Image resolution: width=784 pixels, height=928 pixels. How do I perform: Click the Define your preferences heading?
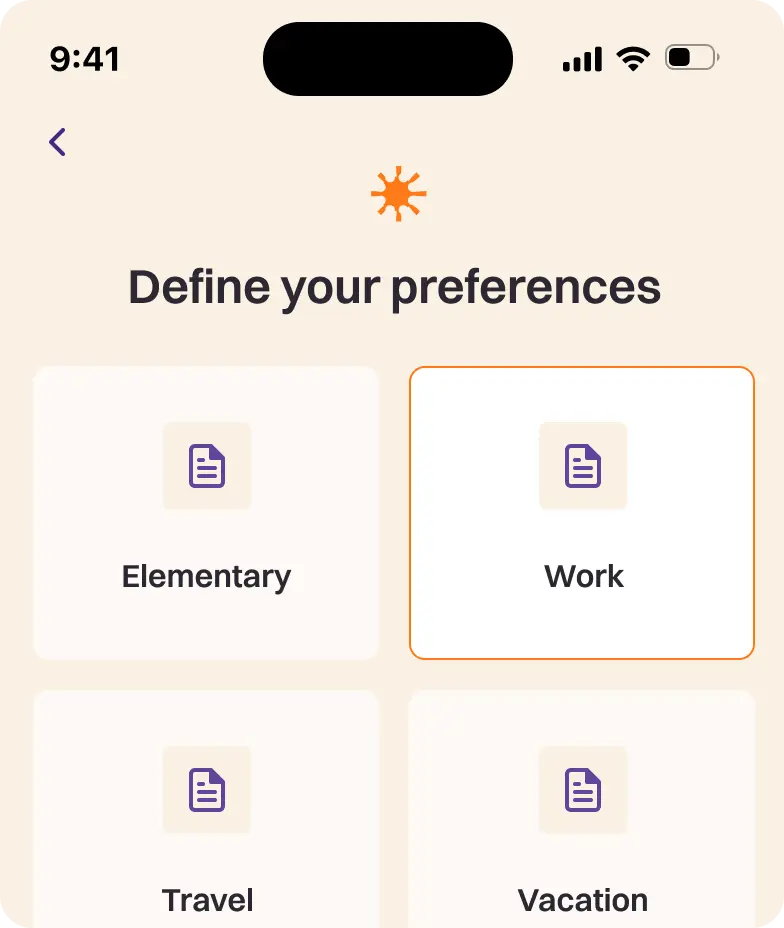coord(394,287)
